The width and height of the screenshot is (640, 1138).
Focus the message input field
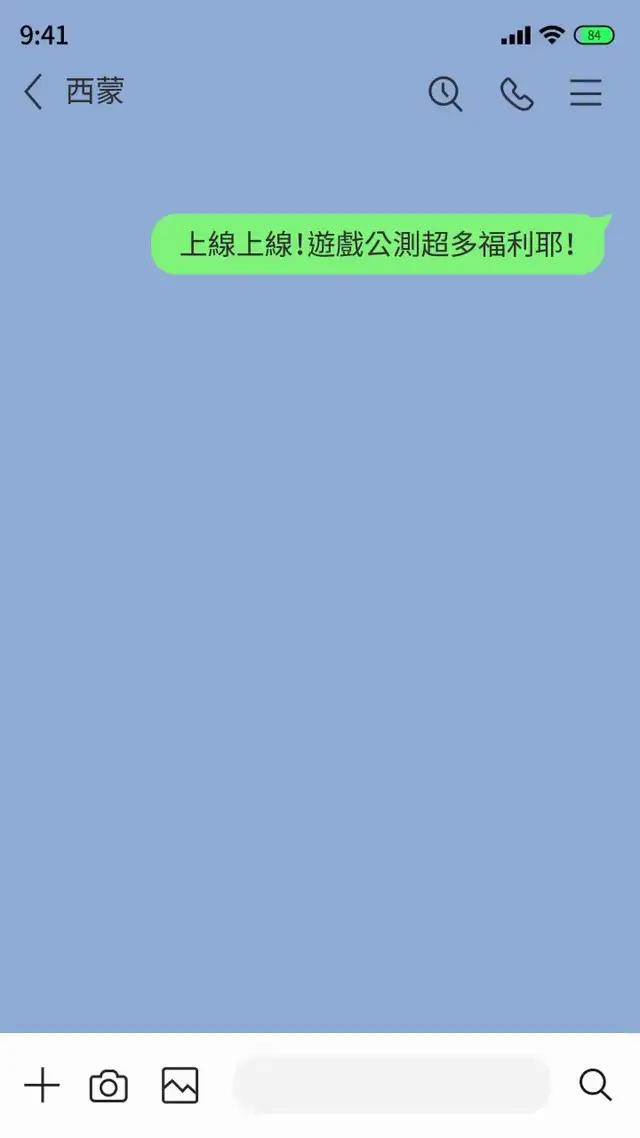point(392,1085)
